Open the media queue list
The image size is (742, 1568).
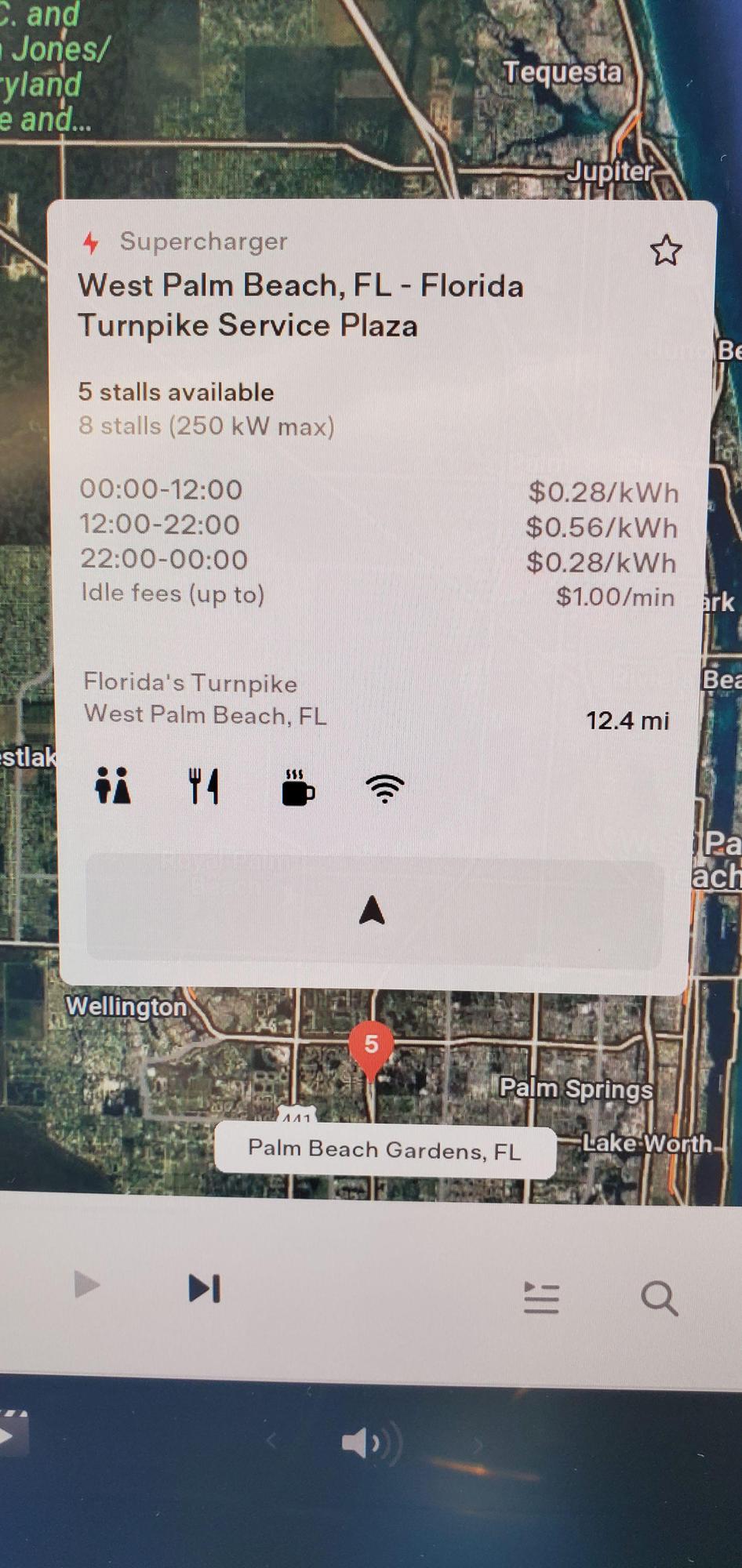pos(541,1298)
